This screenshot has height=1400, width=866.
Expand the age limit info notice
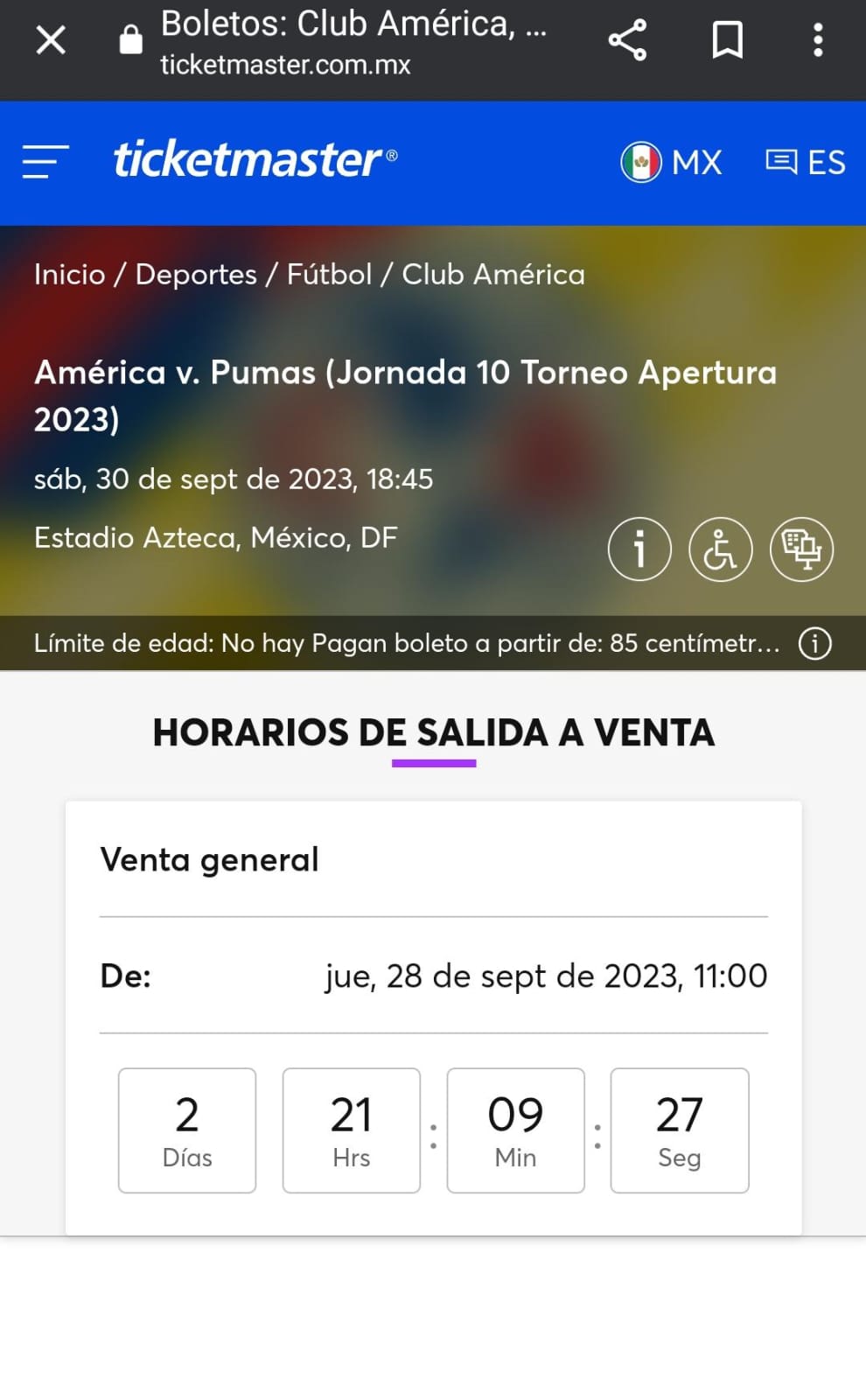[x=814, y=644]
